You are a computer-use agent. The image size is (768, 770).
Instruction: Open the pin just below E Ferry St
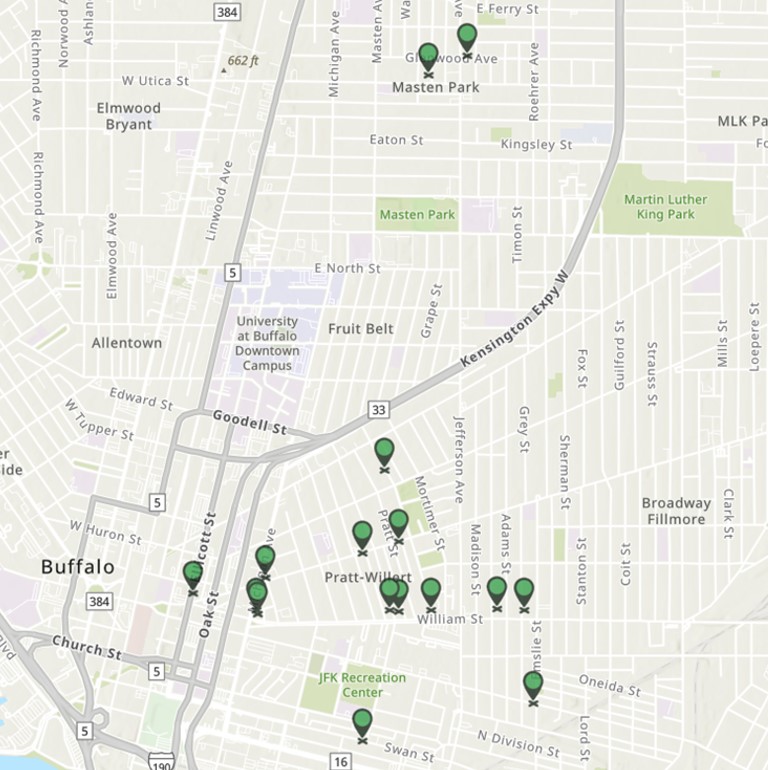[467, 38]
